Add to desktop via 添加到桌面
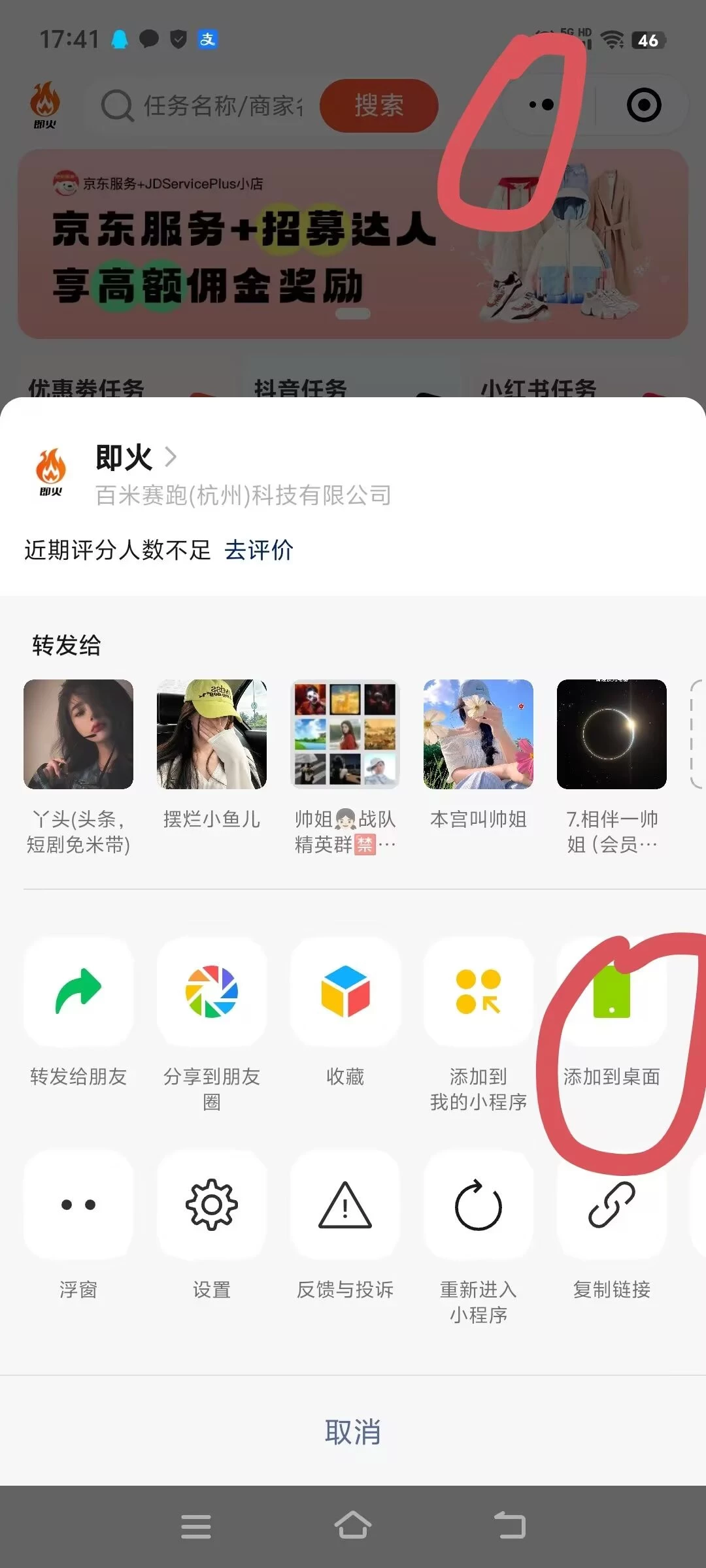The height and width of the screenshot is (1568, 706). pos(612,992)
